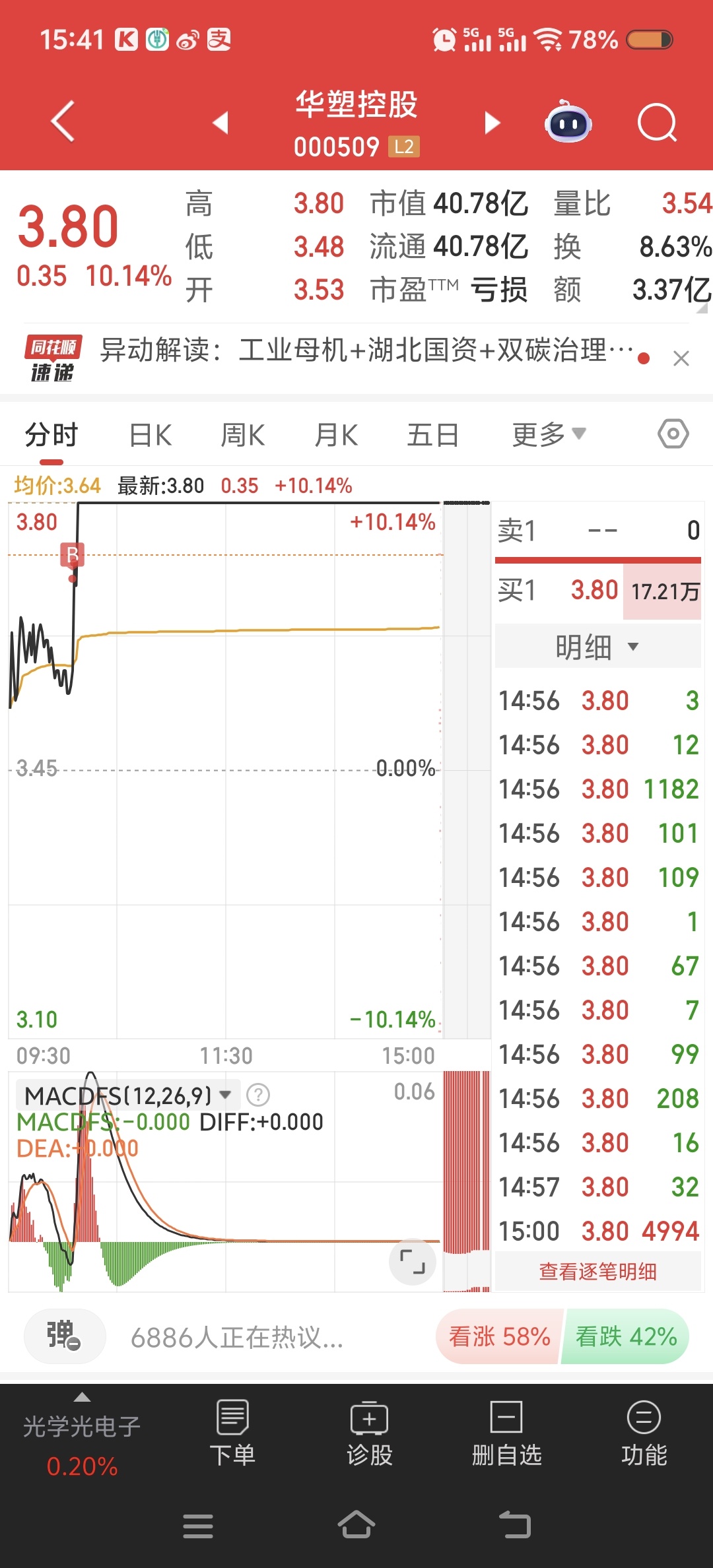Vote 看涨 58%

(x=499, y=1337)
